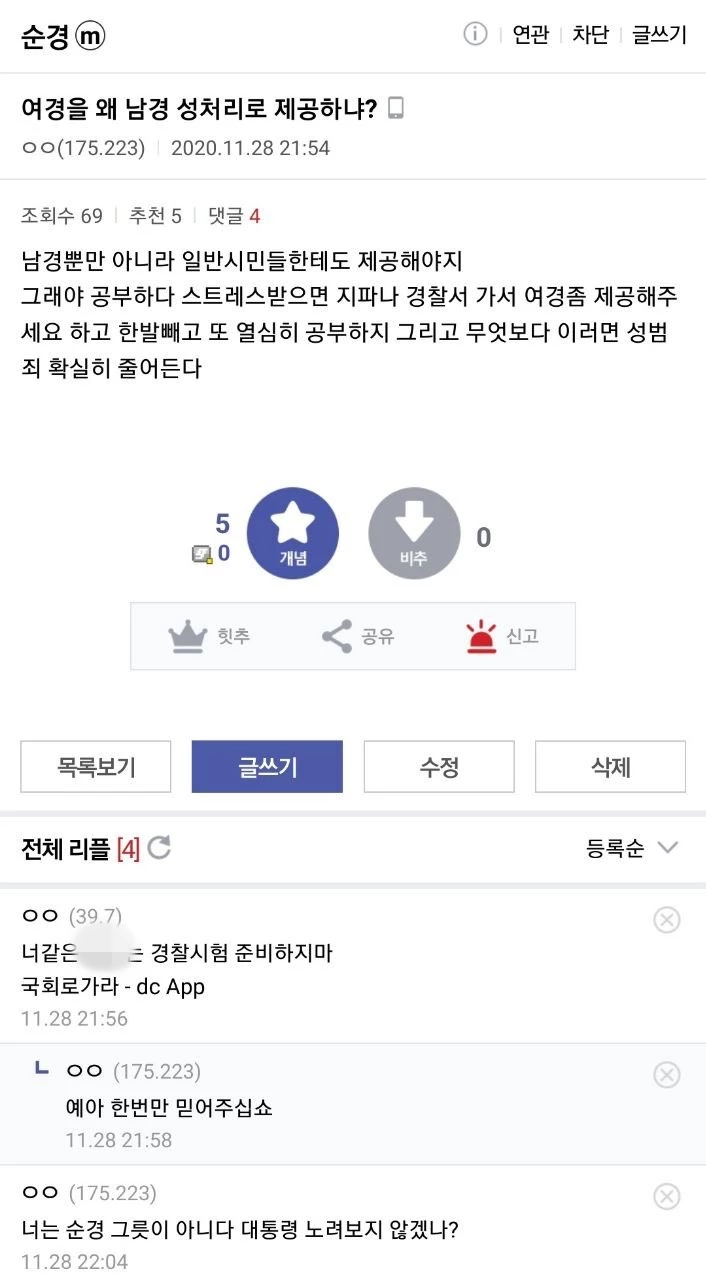Tap the blue 글쓰기 button
Viewport: 706px width, 1280px height.
[x=267, y=767]
